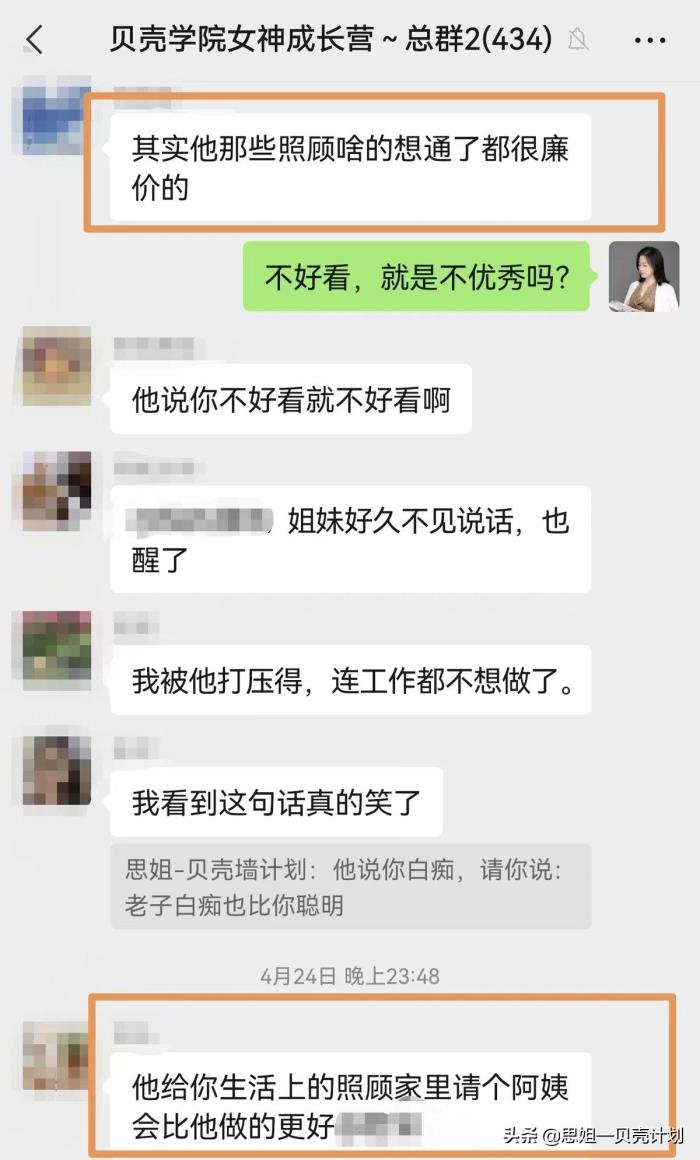The height and width of the screenshot is (1160, 700).
Task: Open avatar of "我被他打压得" sender
Action: [57, 645]
